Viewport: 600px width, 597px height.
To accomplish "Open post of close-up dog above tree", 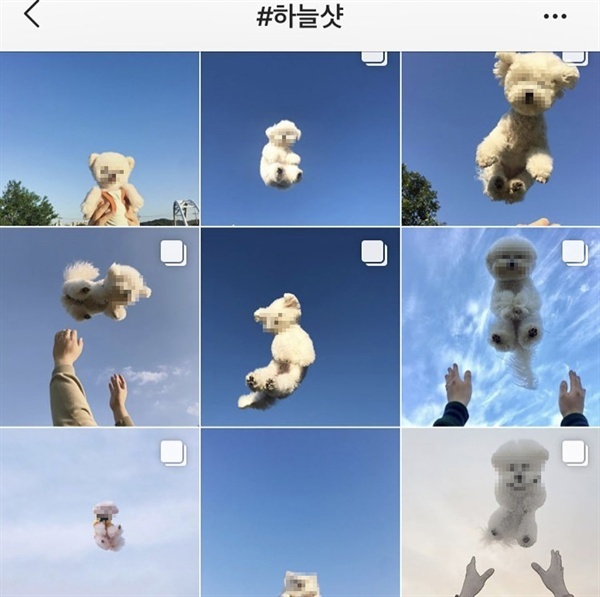I will pos(500,138).
